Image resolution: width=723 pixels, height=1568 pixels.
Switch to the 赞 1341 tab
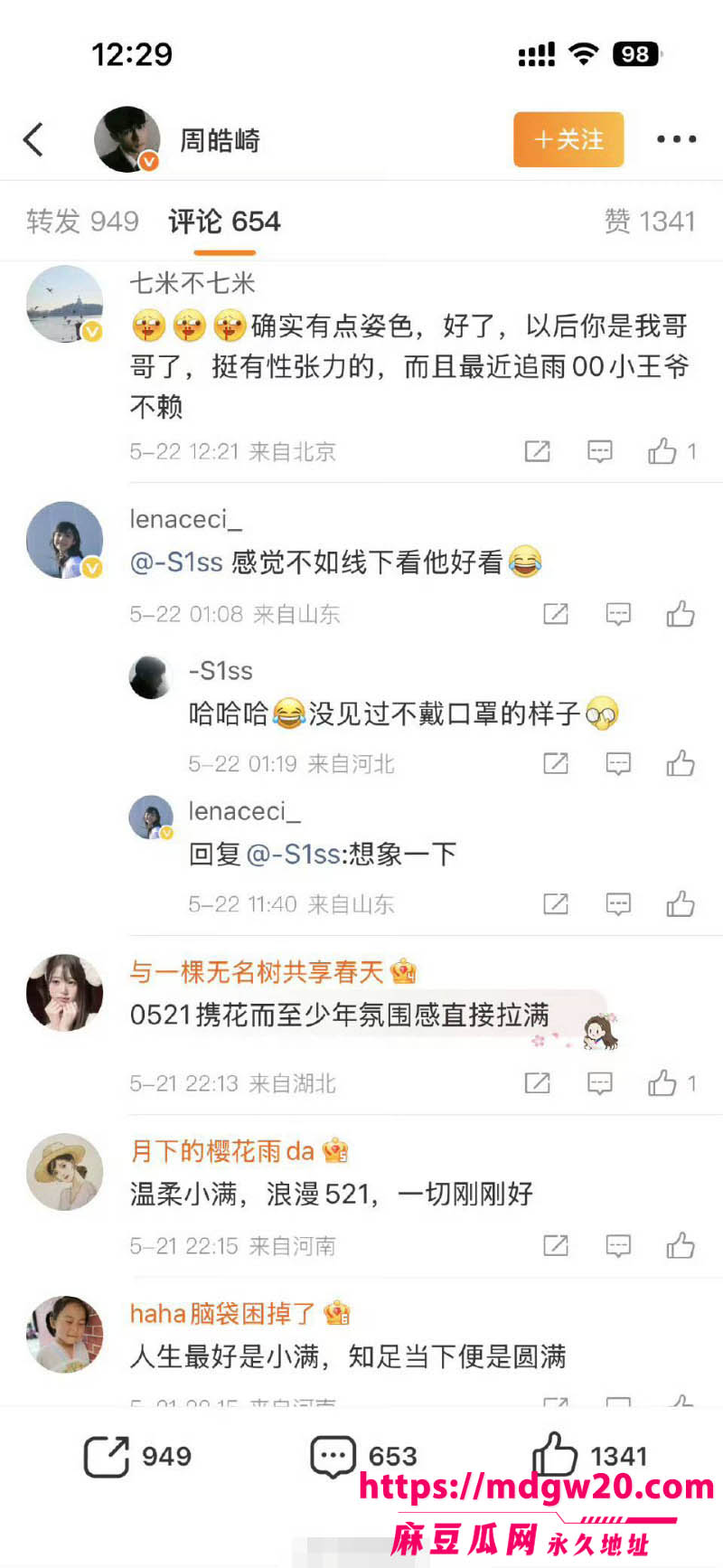pyautogui.click(x=650, y=222)
